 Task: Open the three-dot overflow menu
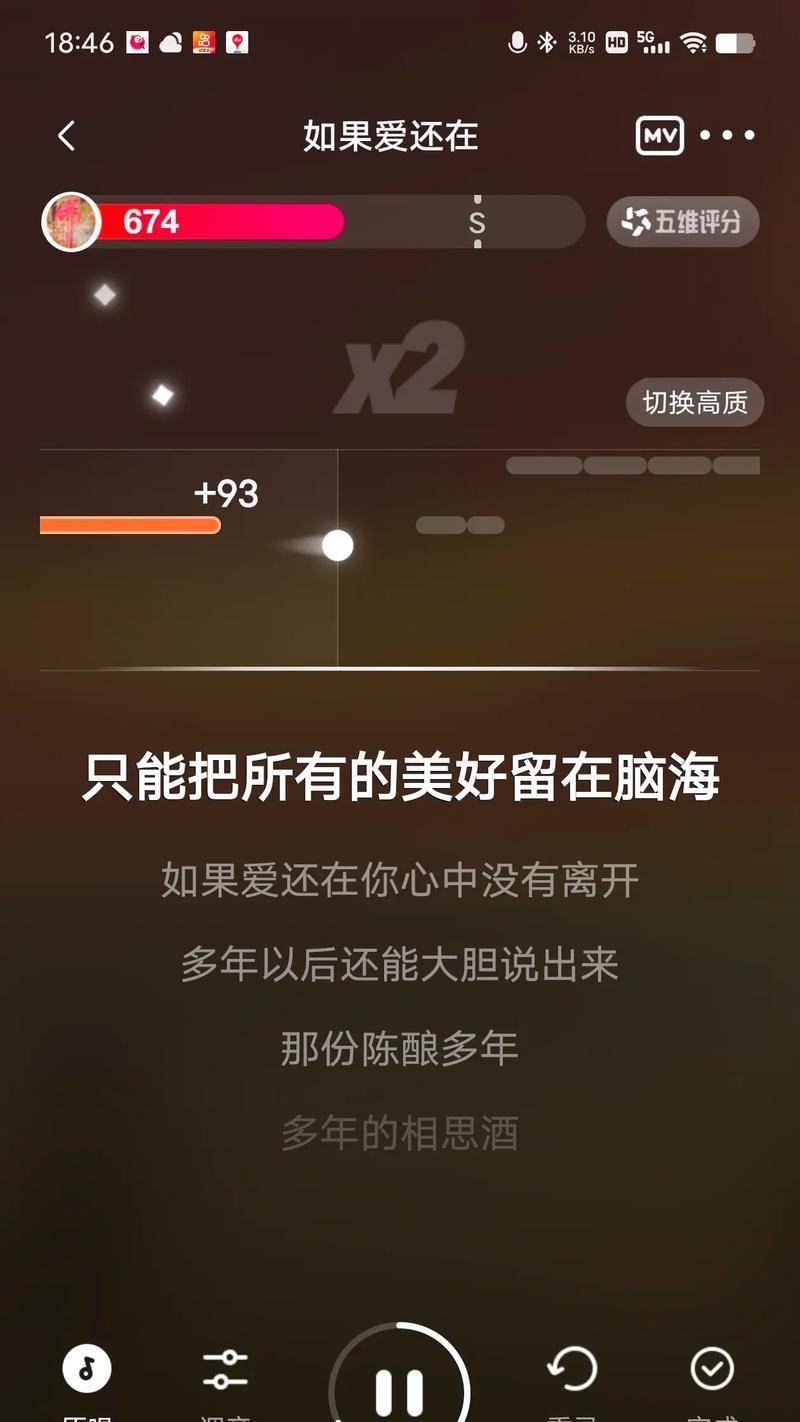[x=727, y=136]
